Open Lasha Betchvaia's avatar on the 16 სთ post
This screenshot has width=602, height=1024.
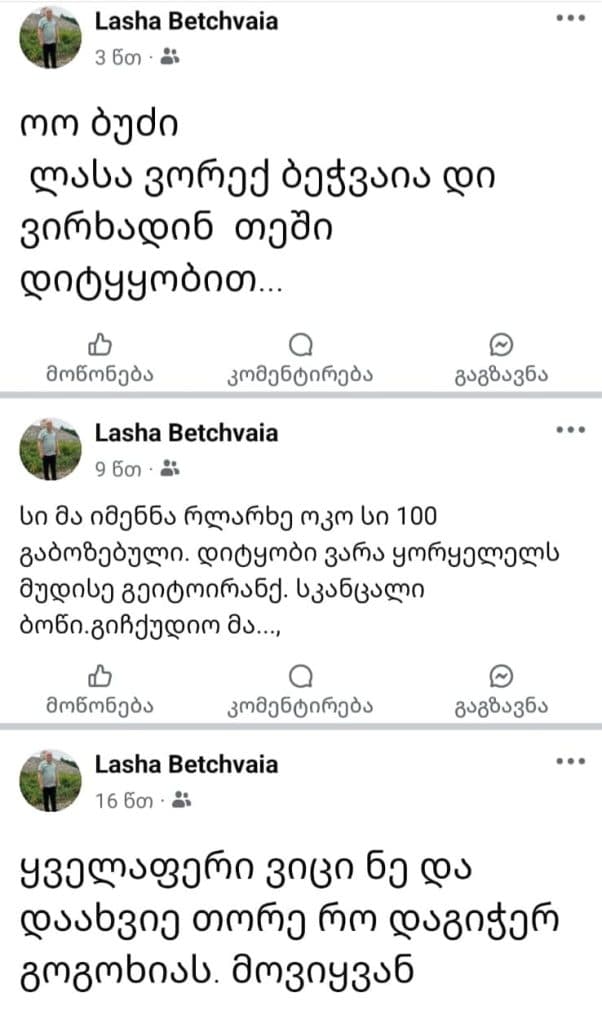pyautogui.click(x=51, y=780)
